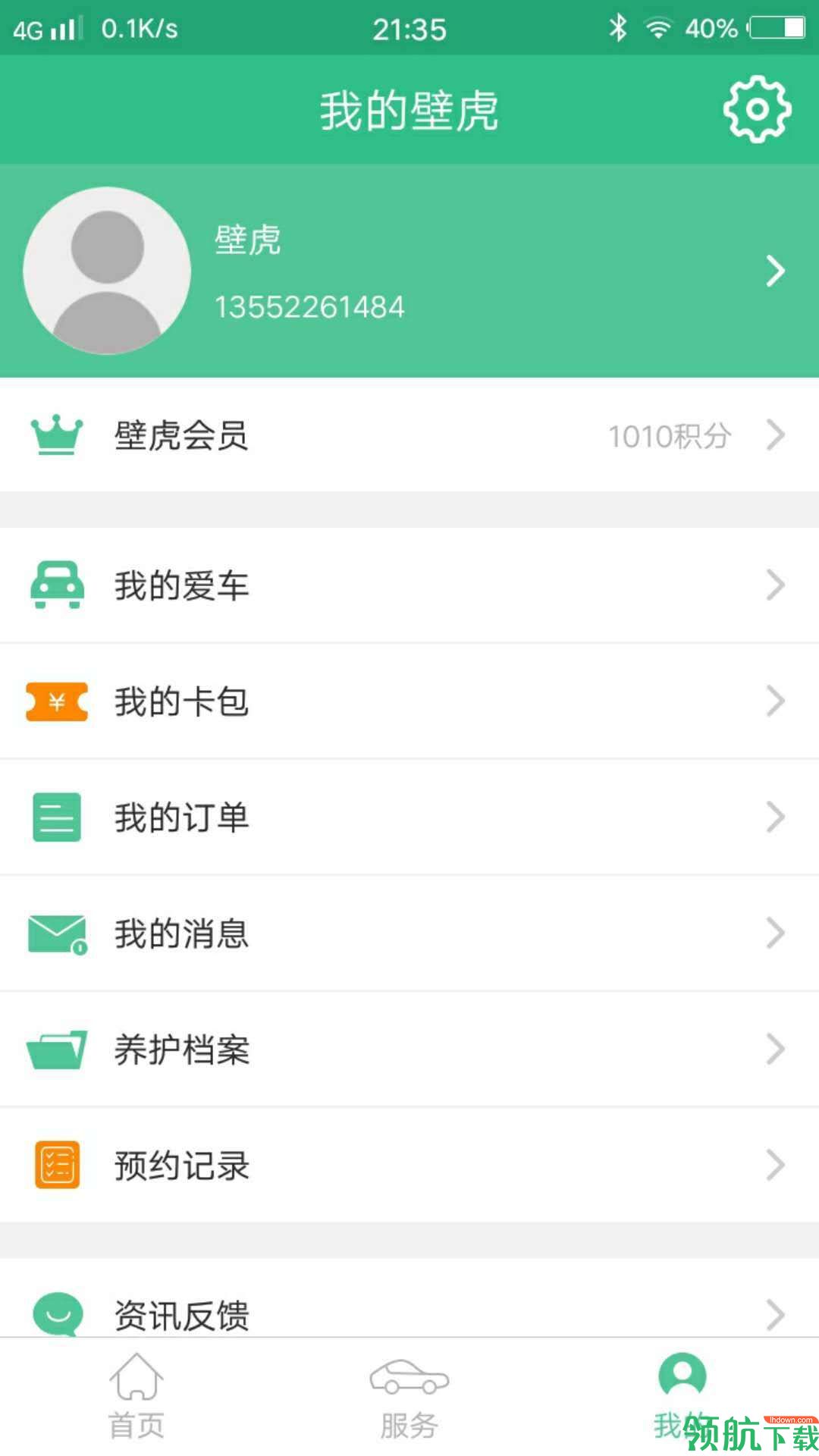Tap the profile avatar placeholder image

click(107, 271)
